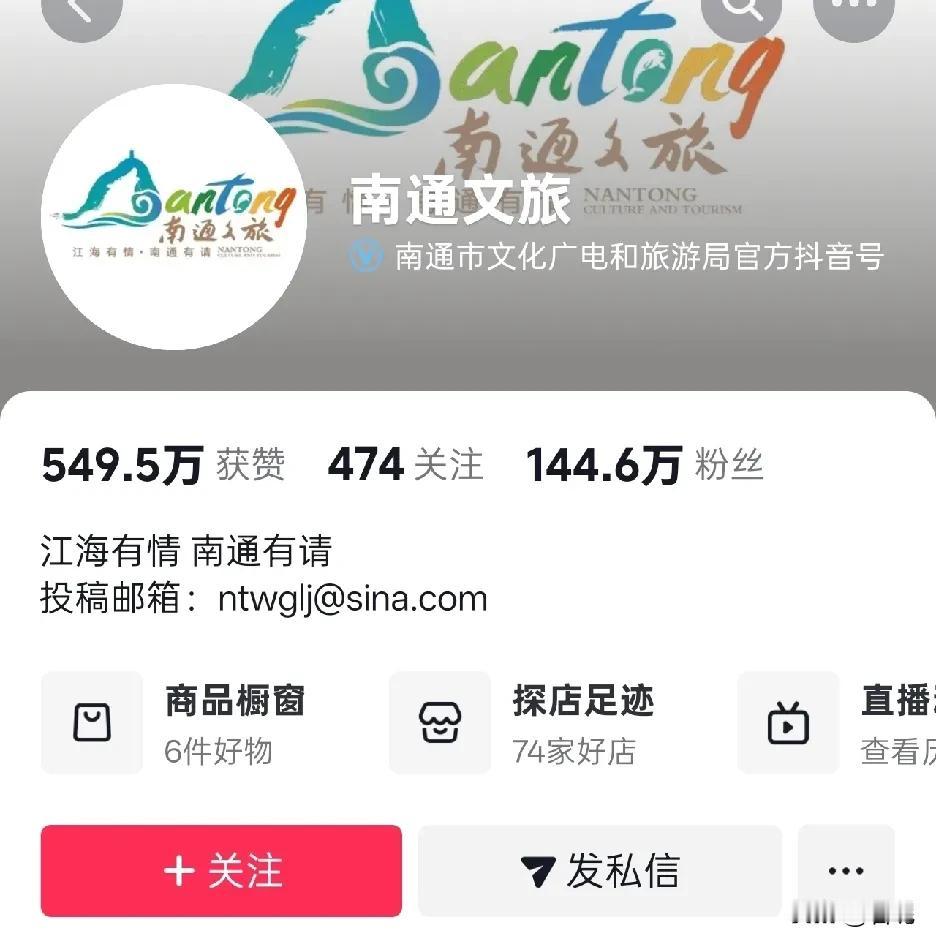Screen dimensions: 936x946
Task: Open search with the magnifier icon
Action: [740, 10]
